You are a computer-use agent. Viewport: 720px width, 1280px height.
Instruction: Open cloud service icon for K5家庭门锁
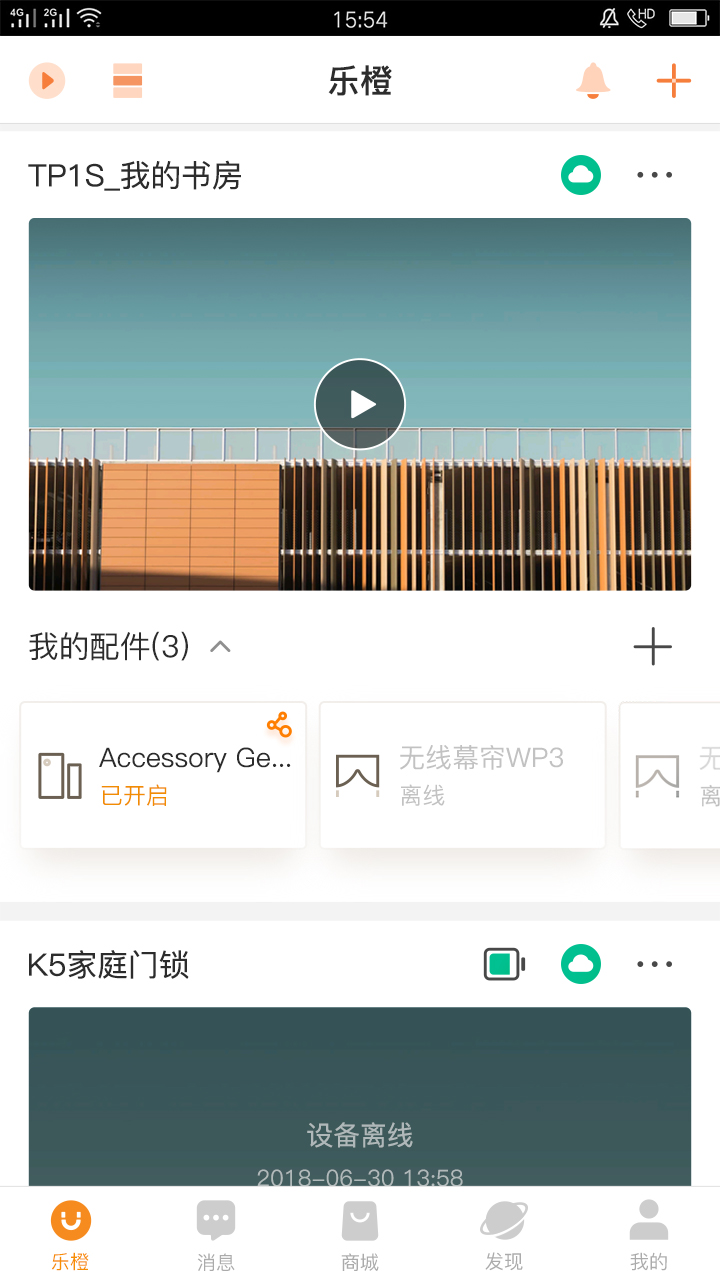(580, 963)
